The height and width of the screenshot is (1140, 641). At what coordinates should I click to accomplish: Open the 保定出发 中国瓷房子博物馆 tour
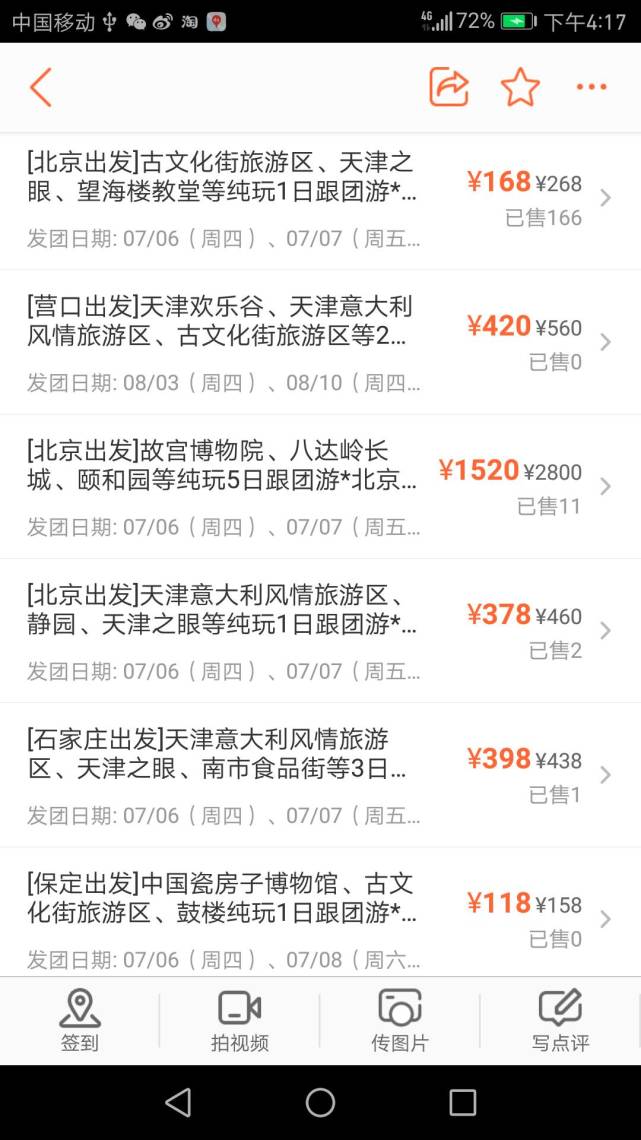(x=320, y=912)
